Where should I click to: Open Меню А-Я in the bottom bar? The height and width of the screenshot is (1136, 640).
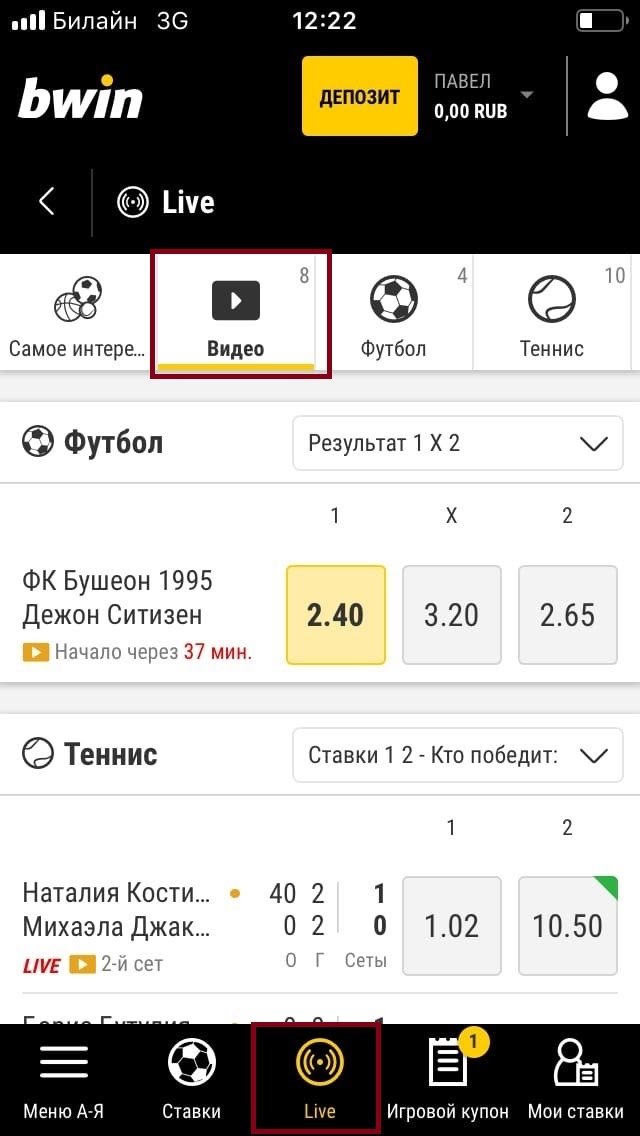pos(64,1080)
